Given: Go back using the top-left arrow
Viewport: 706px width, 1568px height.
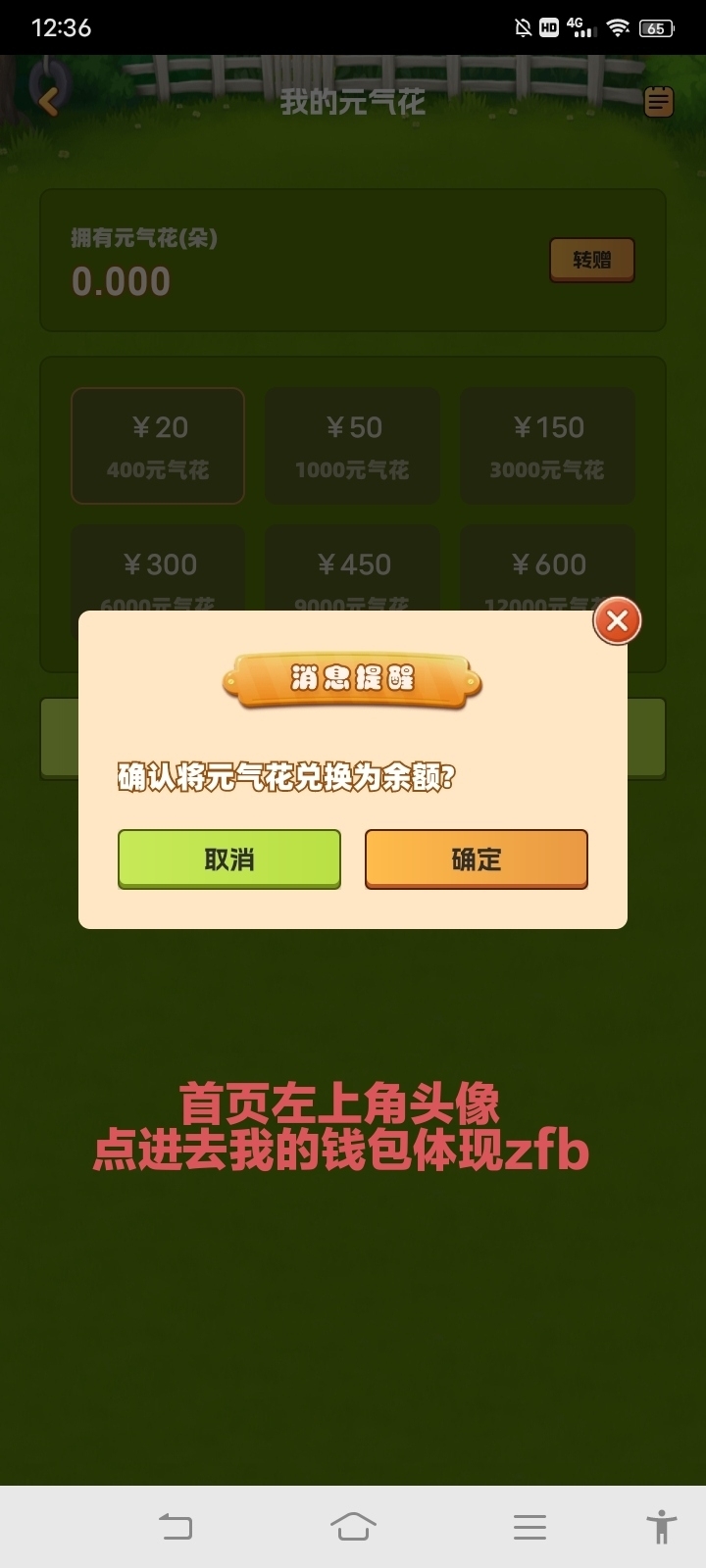Looking at the screenshot, I should point(49,100).
